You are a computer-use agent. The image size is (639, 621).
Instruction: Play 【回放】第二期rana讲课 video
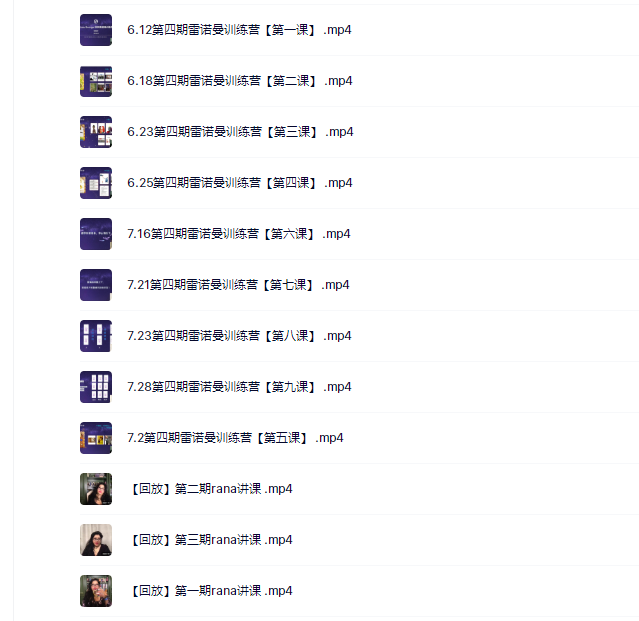[210, 489]
